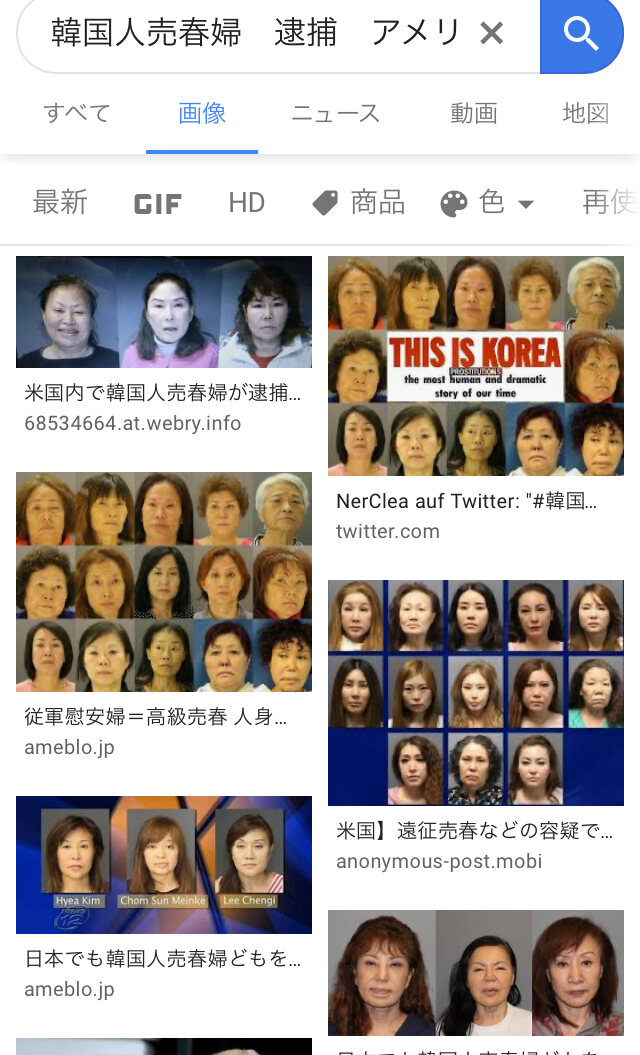This screenshot has height=1055, width=640.
Task: Open the twitter.com NerClea image result
Action: (476, 365)
